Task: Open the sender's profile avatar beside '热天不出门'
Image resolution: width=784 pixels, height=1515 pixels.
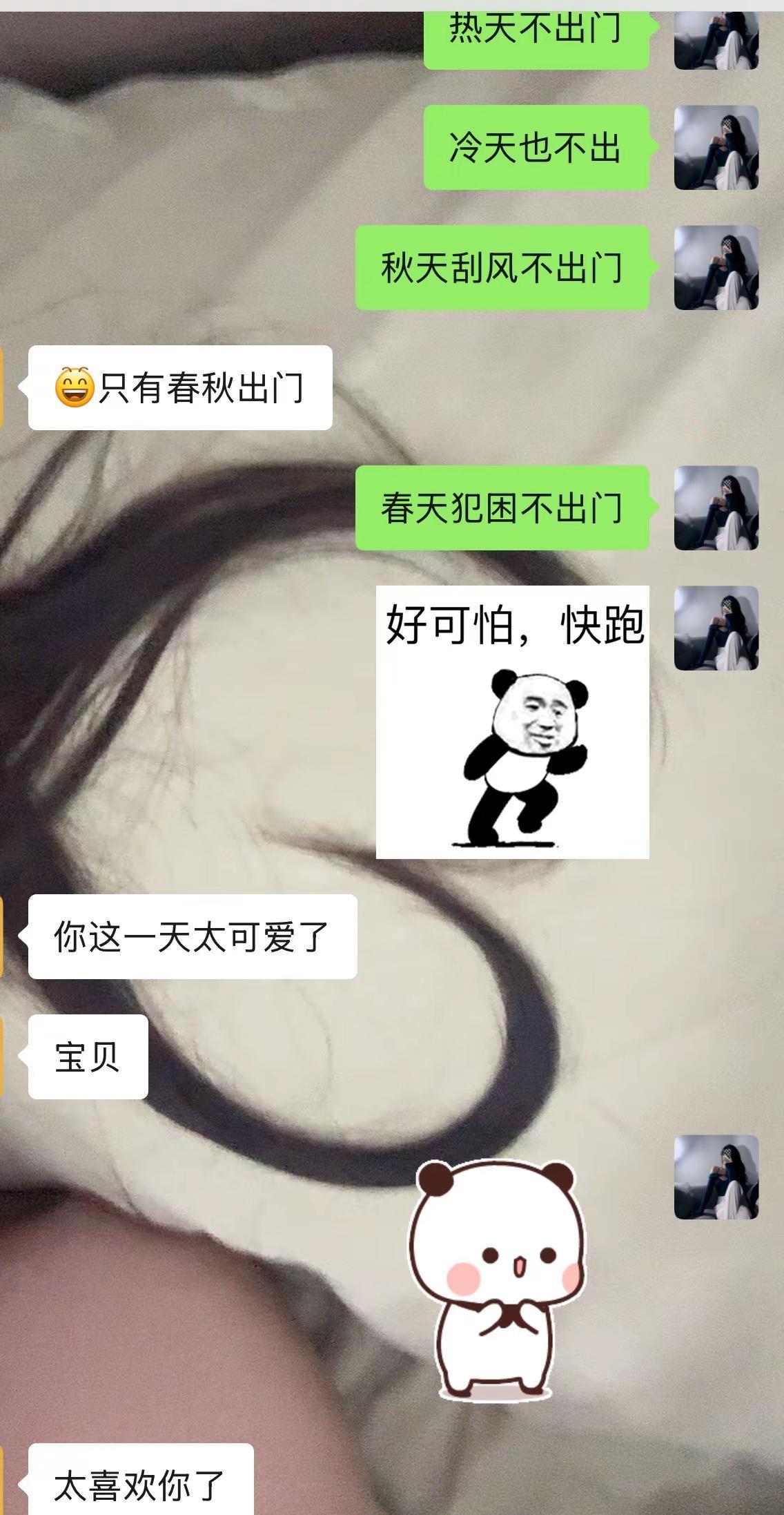Action: (715, 41)
